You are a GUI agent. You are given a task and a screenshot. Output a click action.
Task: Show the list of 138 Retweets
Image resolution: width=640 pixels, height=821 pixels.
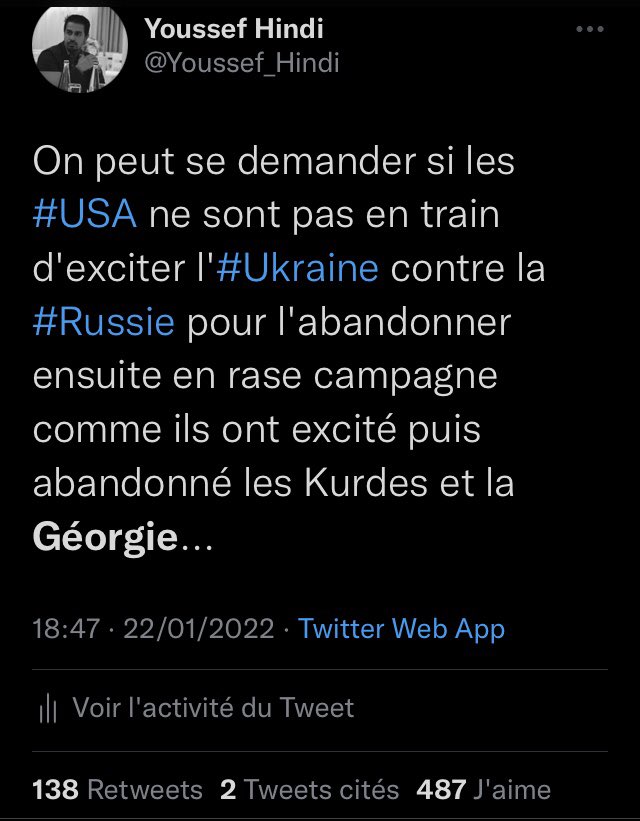[x=117, y=790]
